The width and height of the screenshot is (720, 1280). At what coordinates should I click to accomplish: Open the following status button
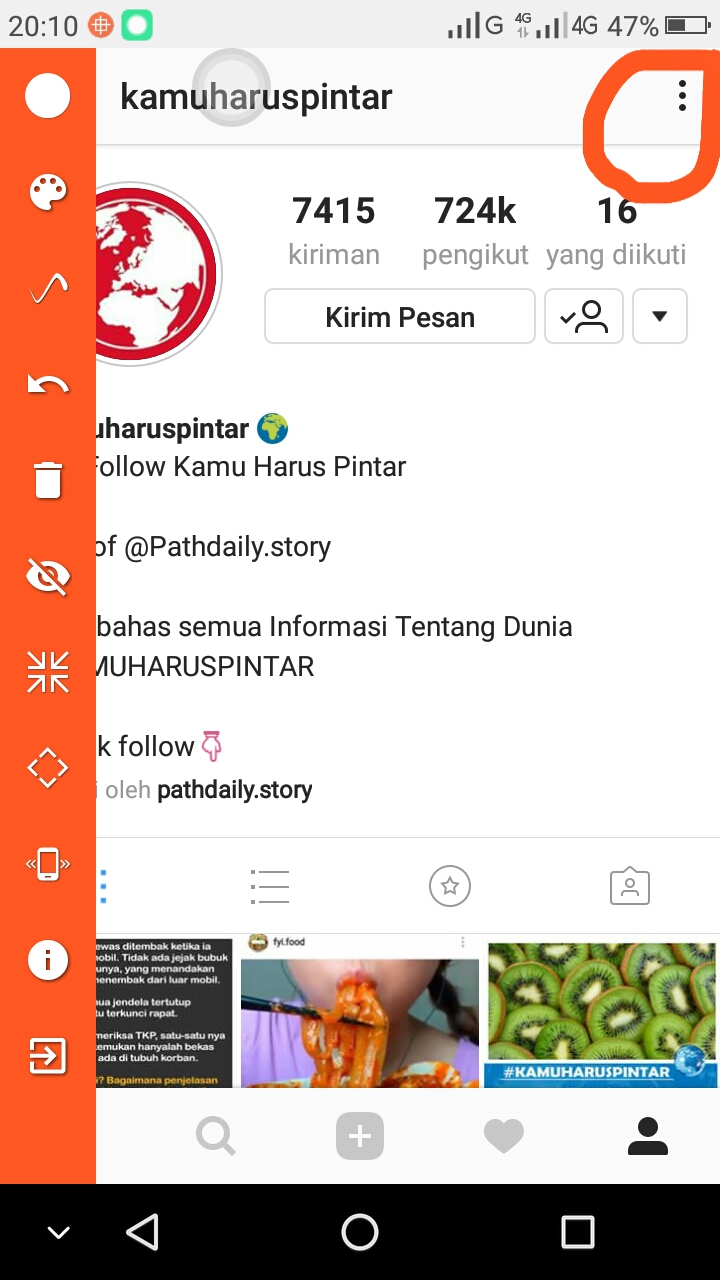pos(584,317)
